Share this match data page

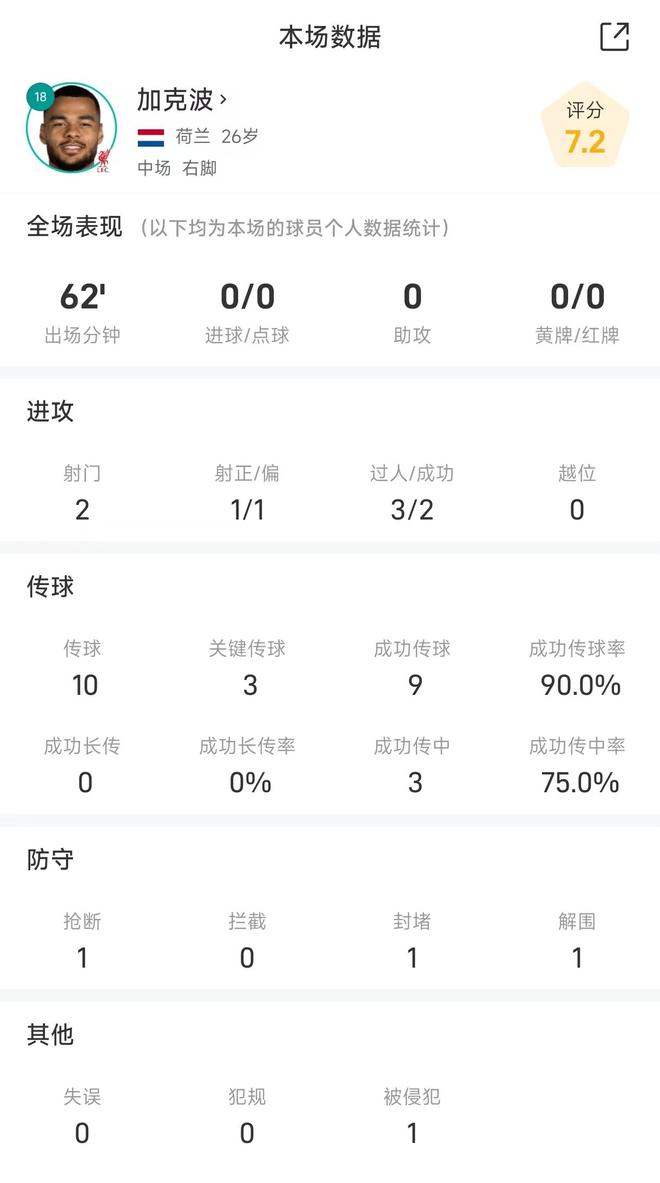[x=614, y=37]
